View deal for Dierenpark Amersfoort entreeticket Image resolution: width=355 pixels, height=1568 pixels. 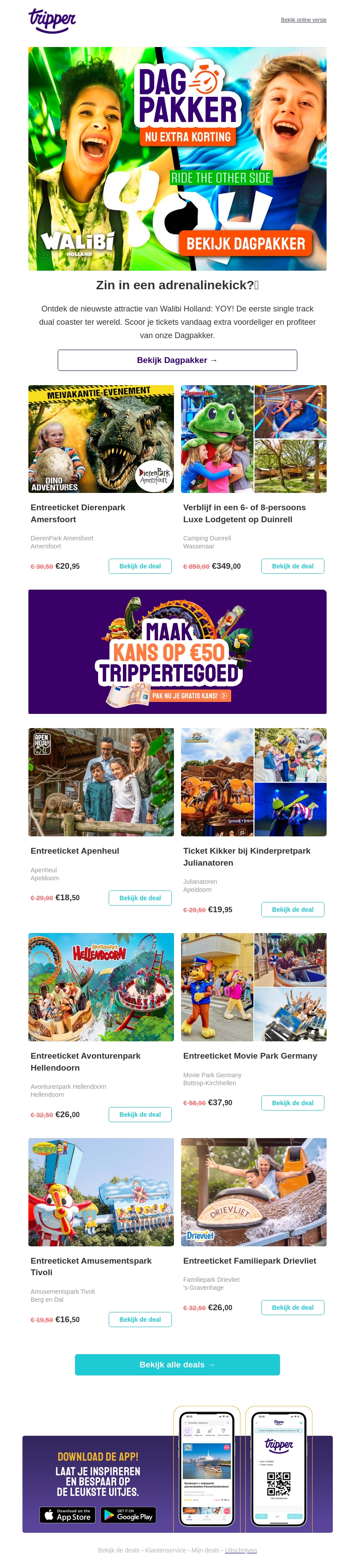(x=140, y=566)
